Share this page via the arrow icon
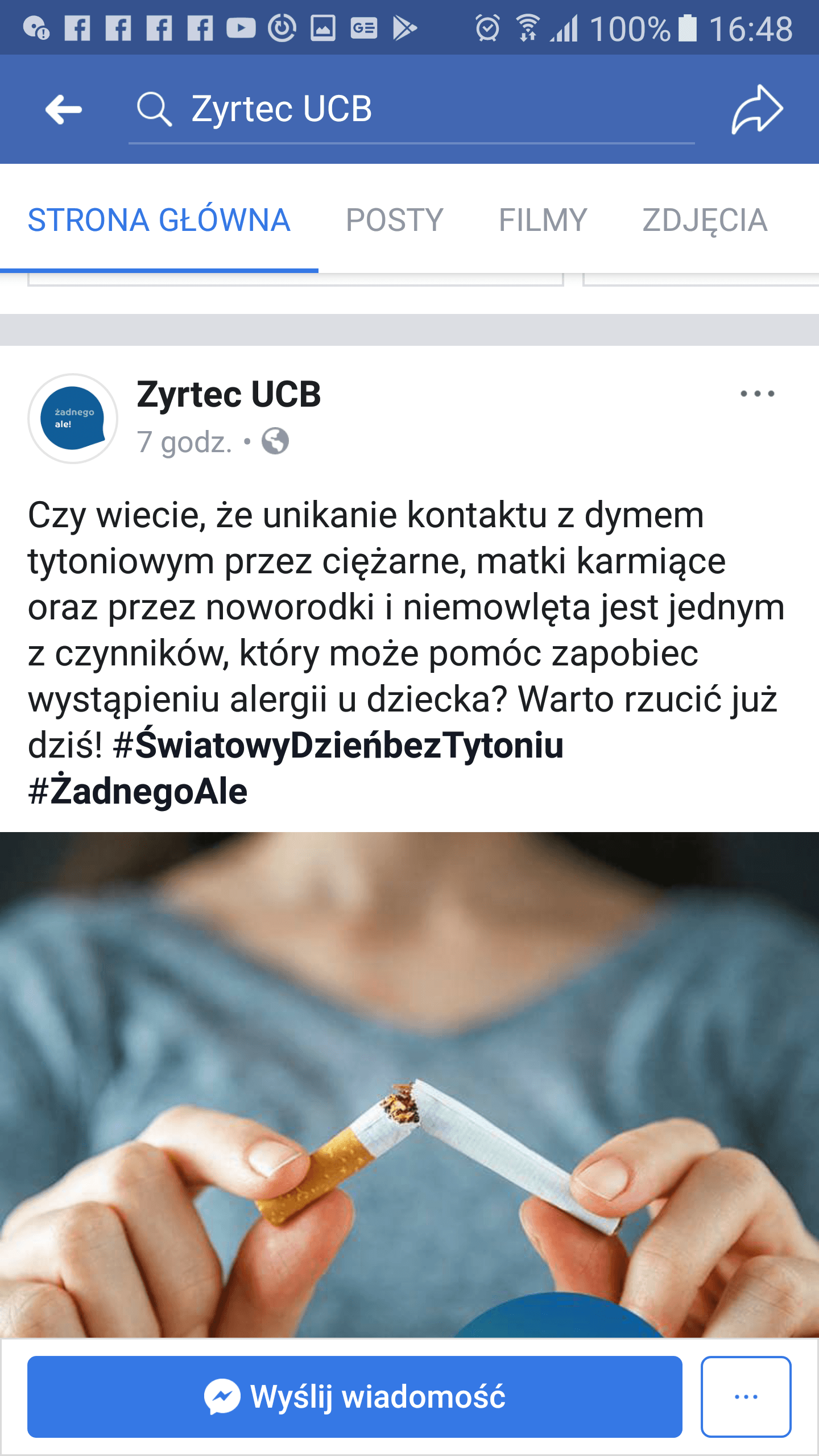The height and width of the screenshot is (1456, 819). [x=757, y=109]
